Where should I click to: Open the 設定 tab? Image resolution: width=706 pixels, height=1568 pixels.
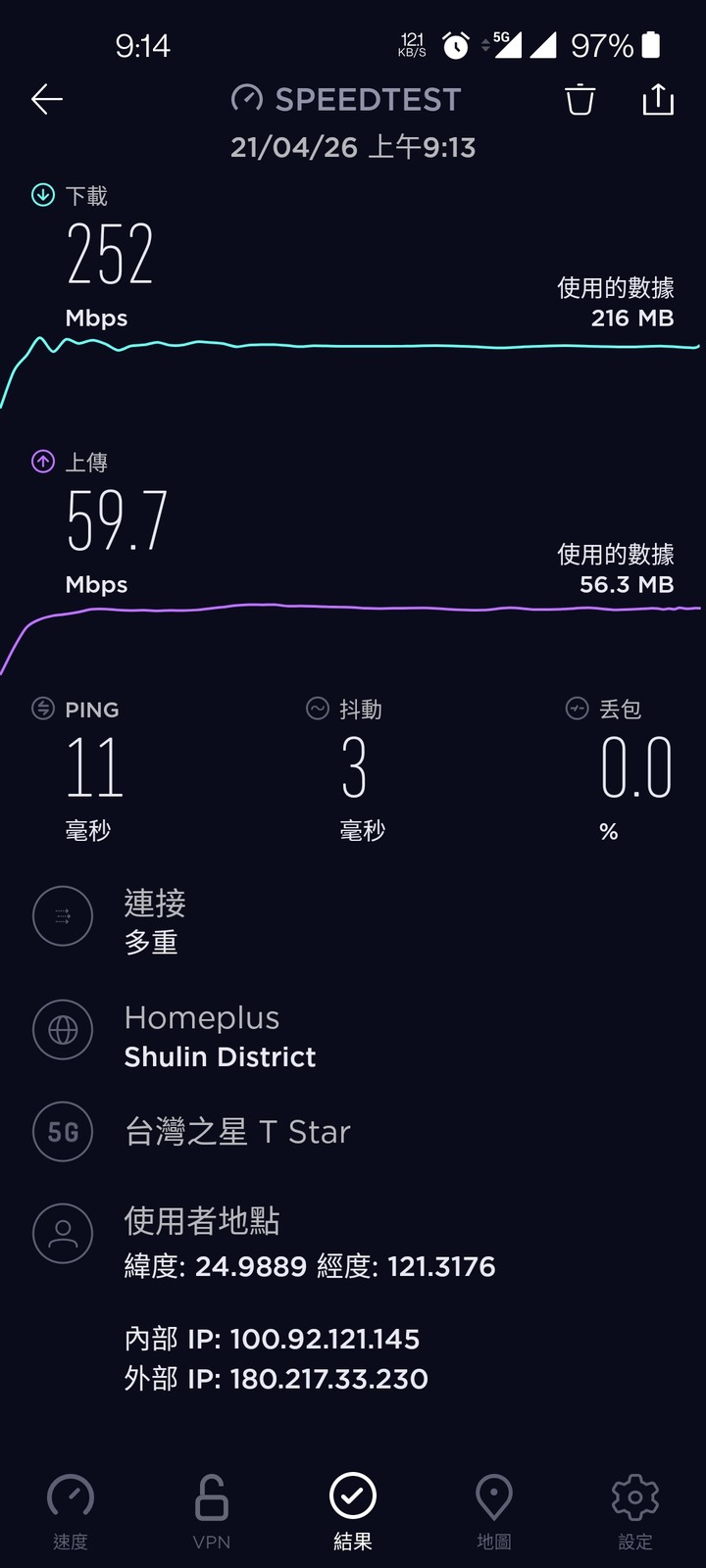(x=635, y=1511)
